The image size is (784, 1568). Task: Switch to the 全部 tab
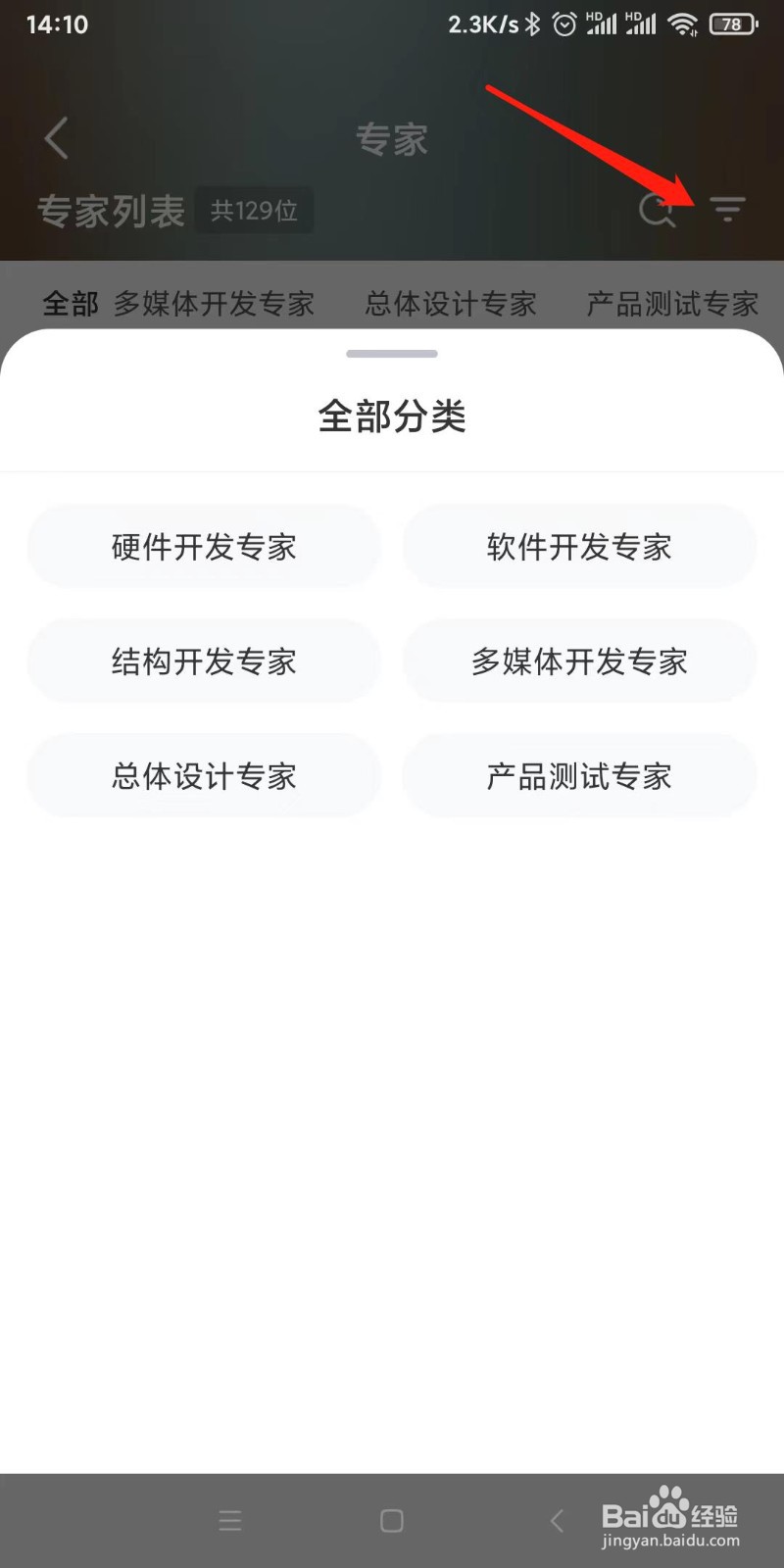pos(70,303)
